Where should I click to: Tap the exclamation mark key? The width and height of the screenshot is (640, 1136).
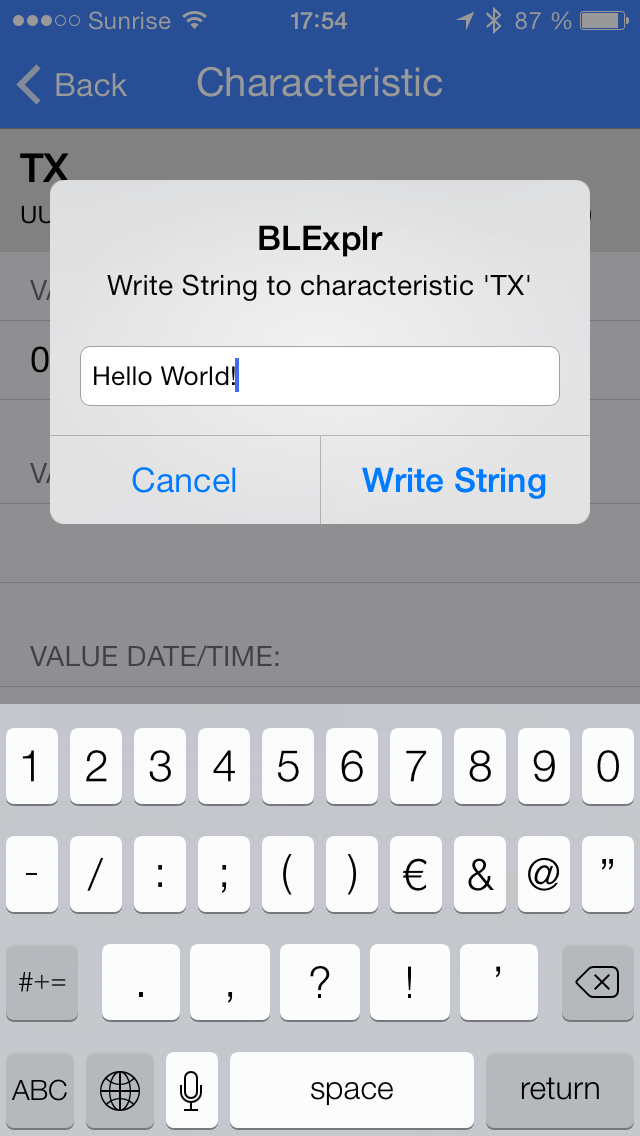410,982
